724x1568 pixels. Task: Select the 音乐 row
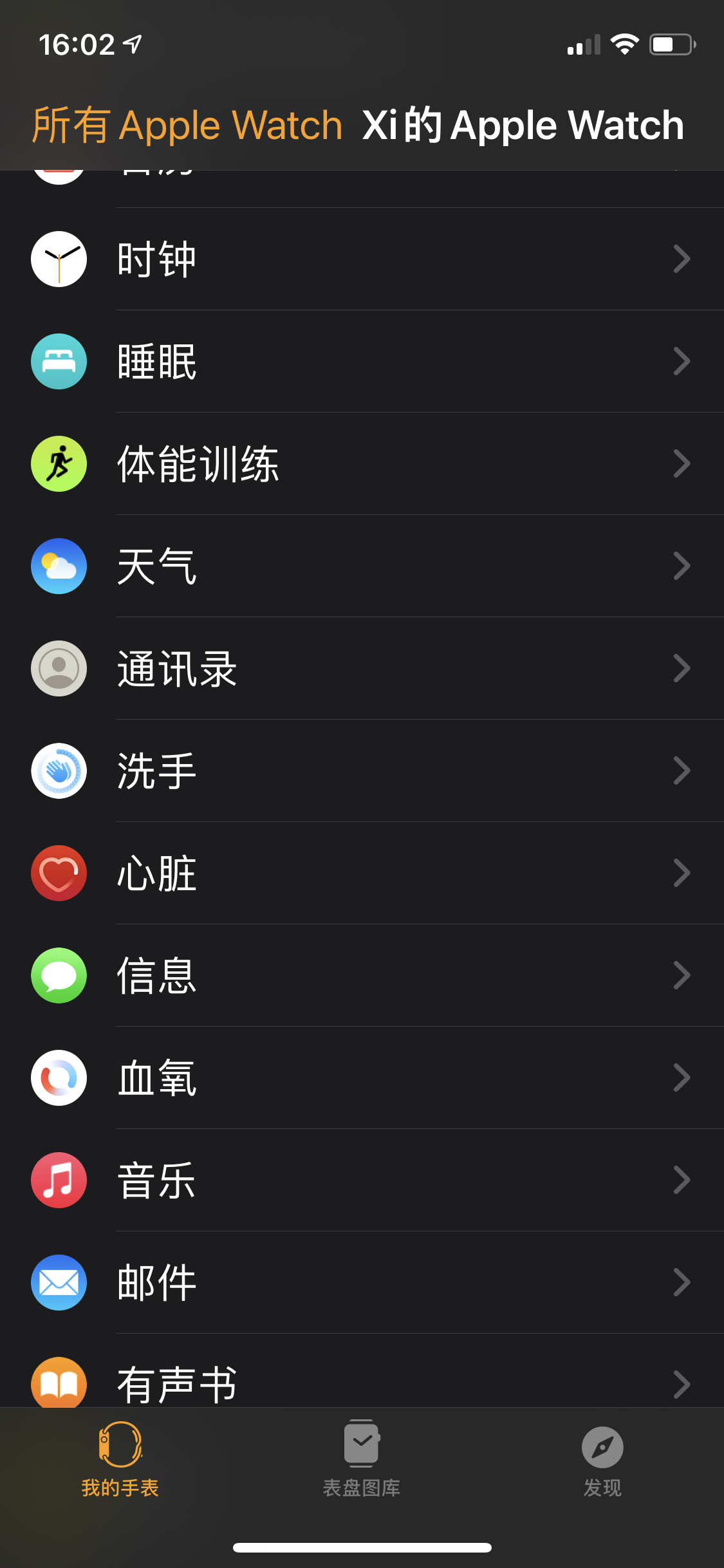pyautogui.click(x=362, y=1180)
